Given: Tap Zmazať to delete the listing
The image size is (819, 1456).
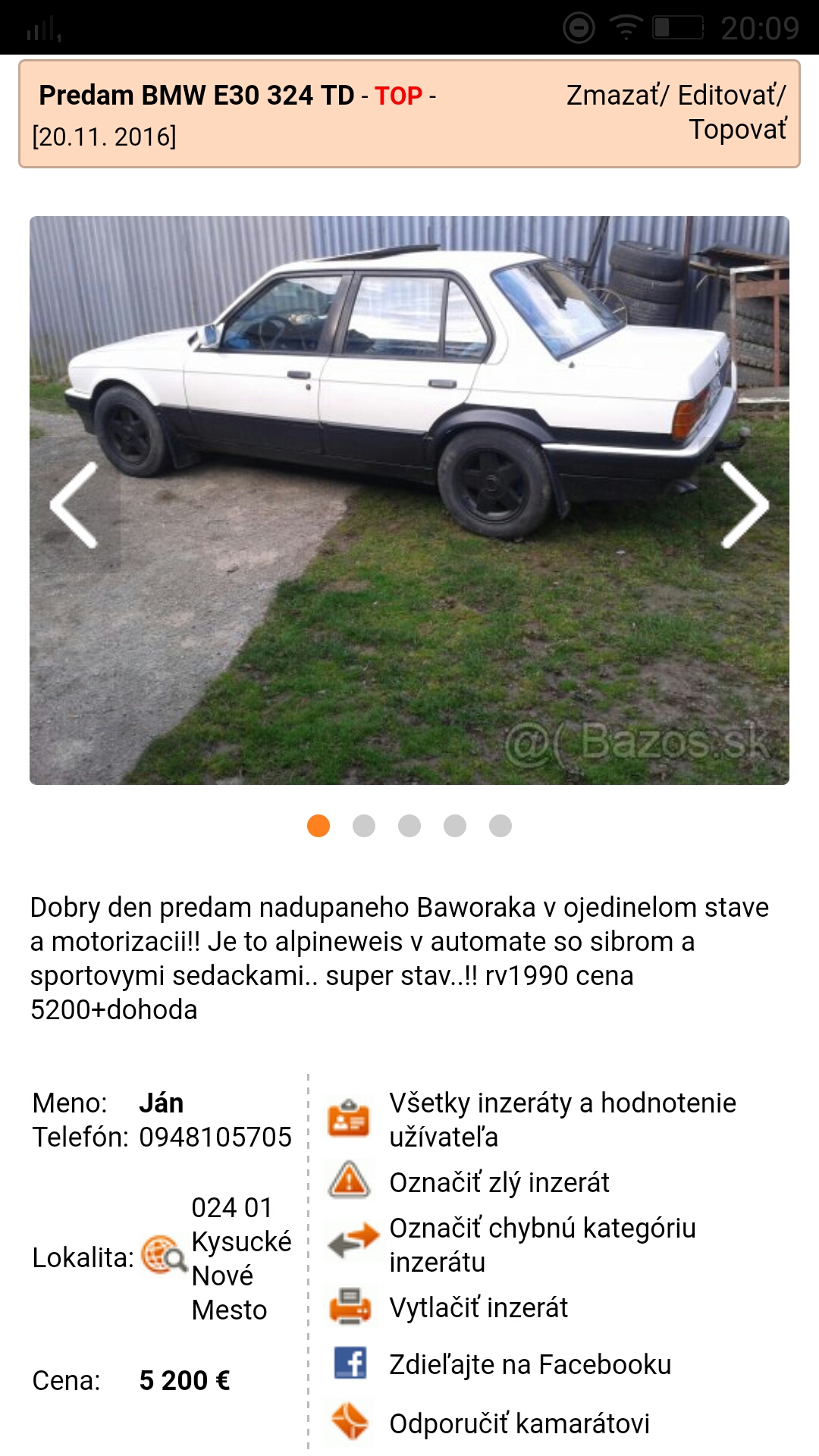Looking at the screenshot, I should coord(613,96).
